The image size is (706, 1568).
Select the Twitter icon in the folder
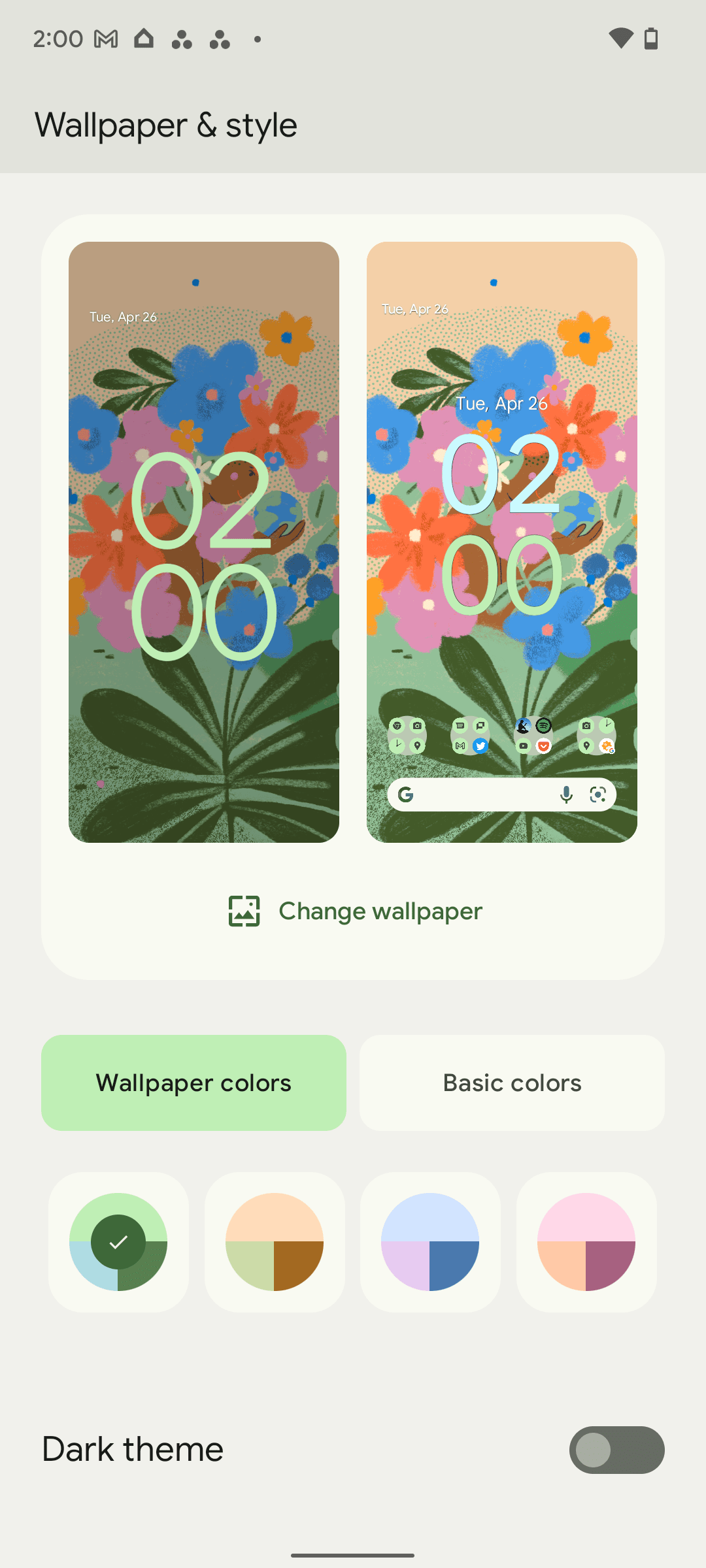click(x=480, y=745)
